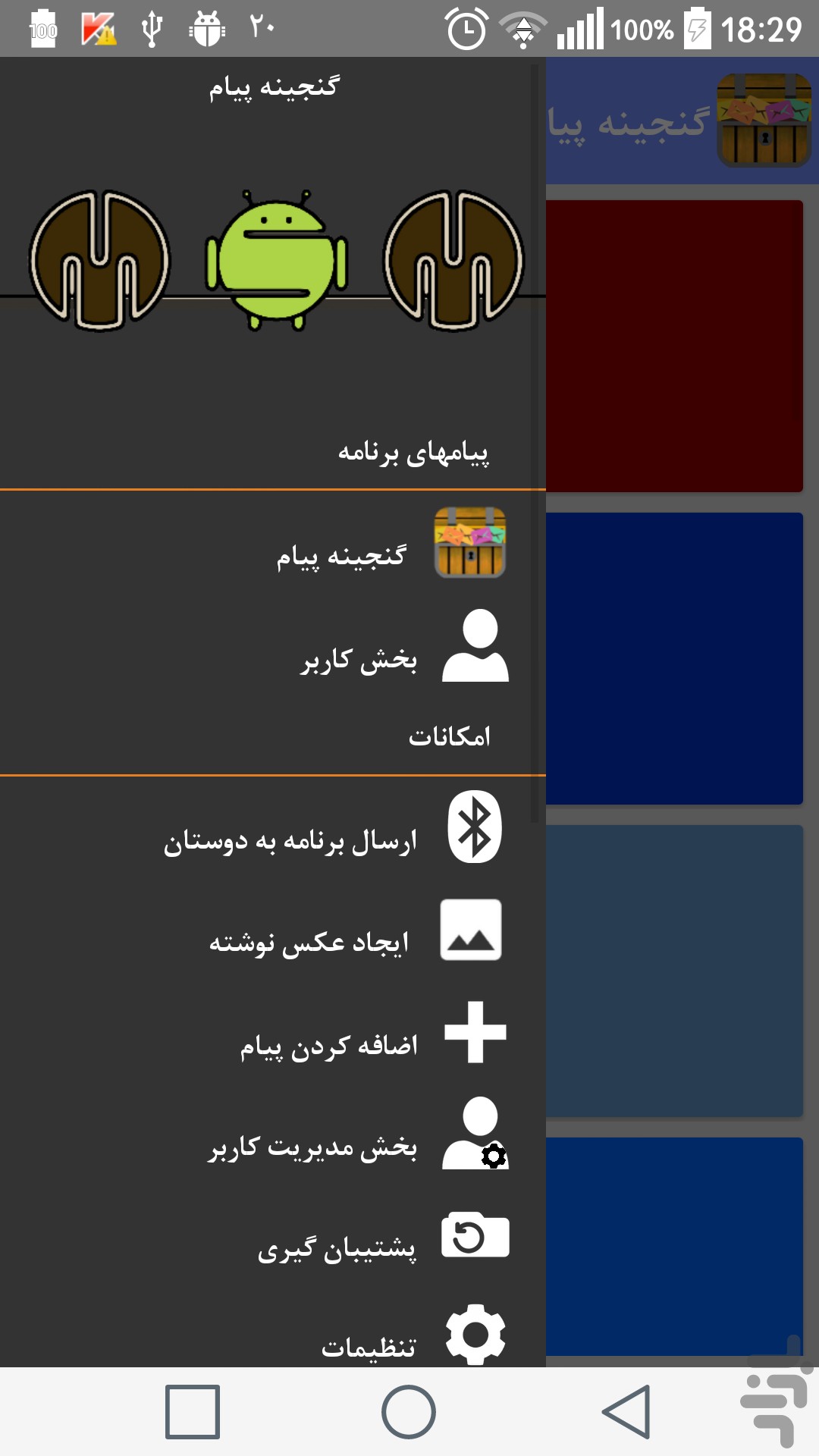Screen dimensions: 819x1456
Task: Select ارسال برنامه به دوستان via Bluetooth
Action: pyautogui.click(x=273, y=828)
